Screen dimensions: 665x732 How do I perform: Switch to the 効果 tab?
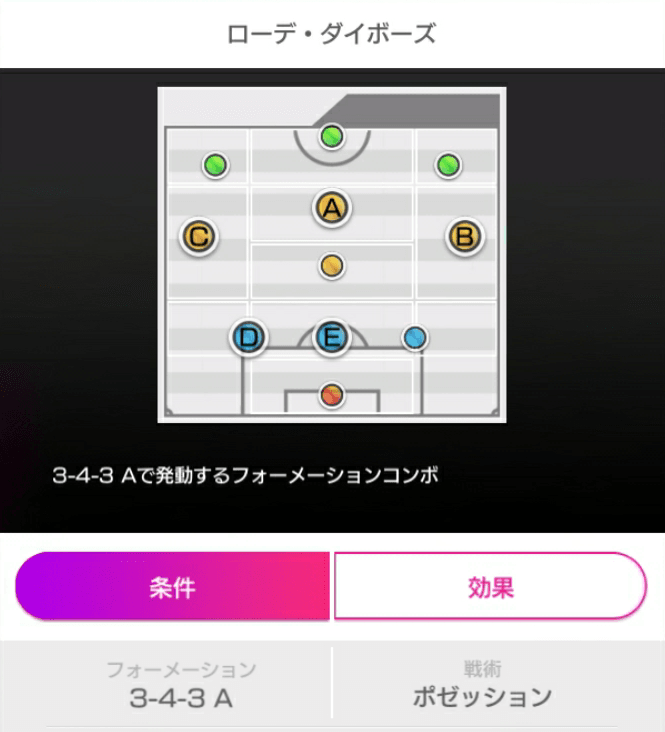(x=490, y=587)
